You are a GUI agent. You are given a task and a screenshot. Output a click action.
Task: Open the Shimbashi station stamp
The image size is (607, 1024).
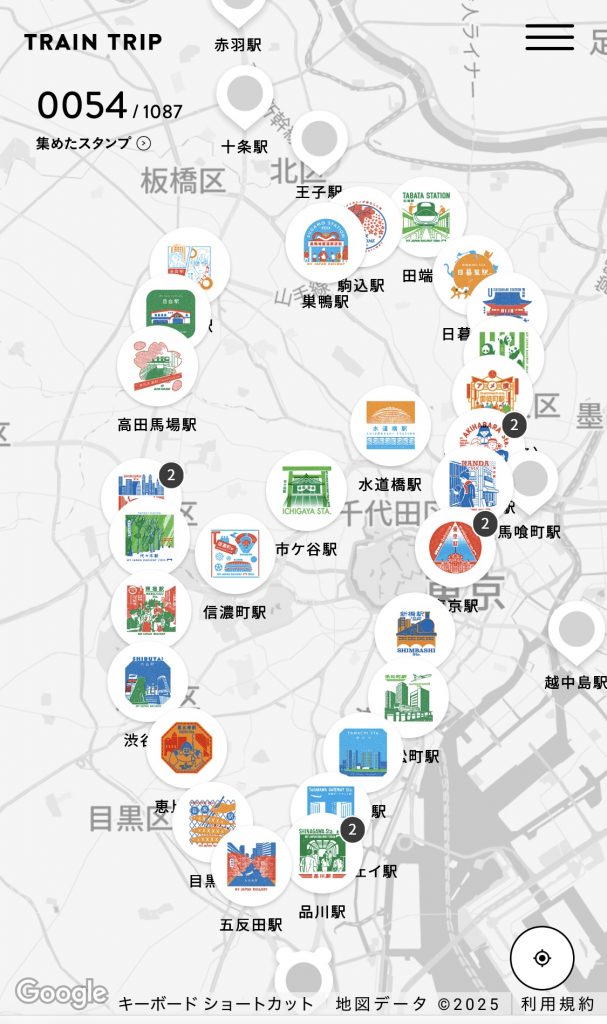[x=415, y=633]
